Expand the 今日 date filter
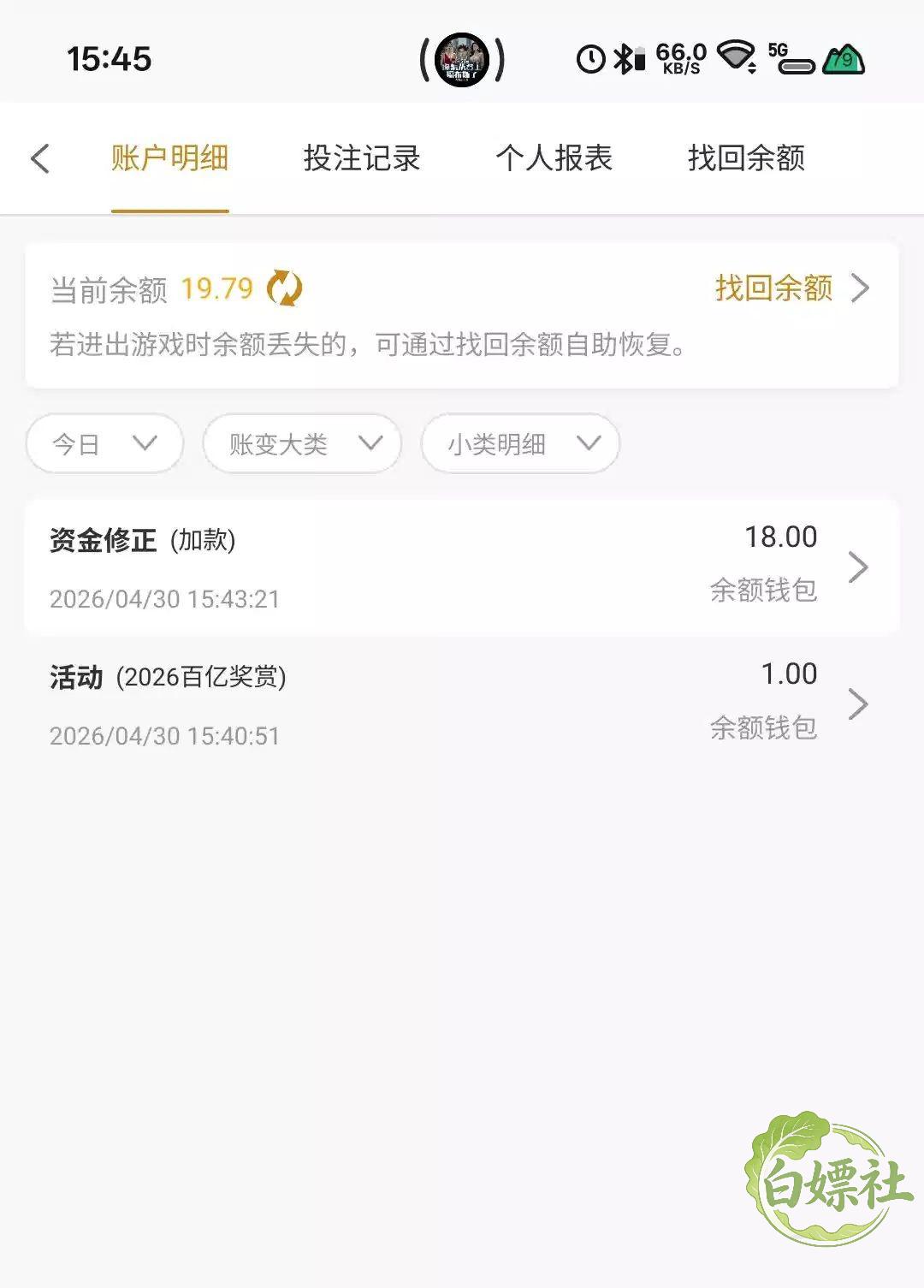The height and width of the screenshot is (1288, 924). click(104, 443)
